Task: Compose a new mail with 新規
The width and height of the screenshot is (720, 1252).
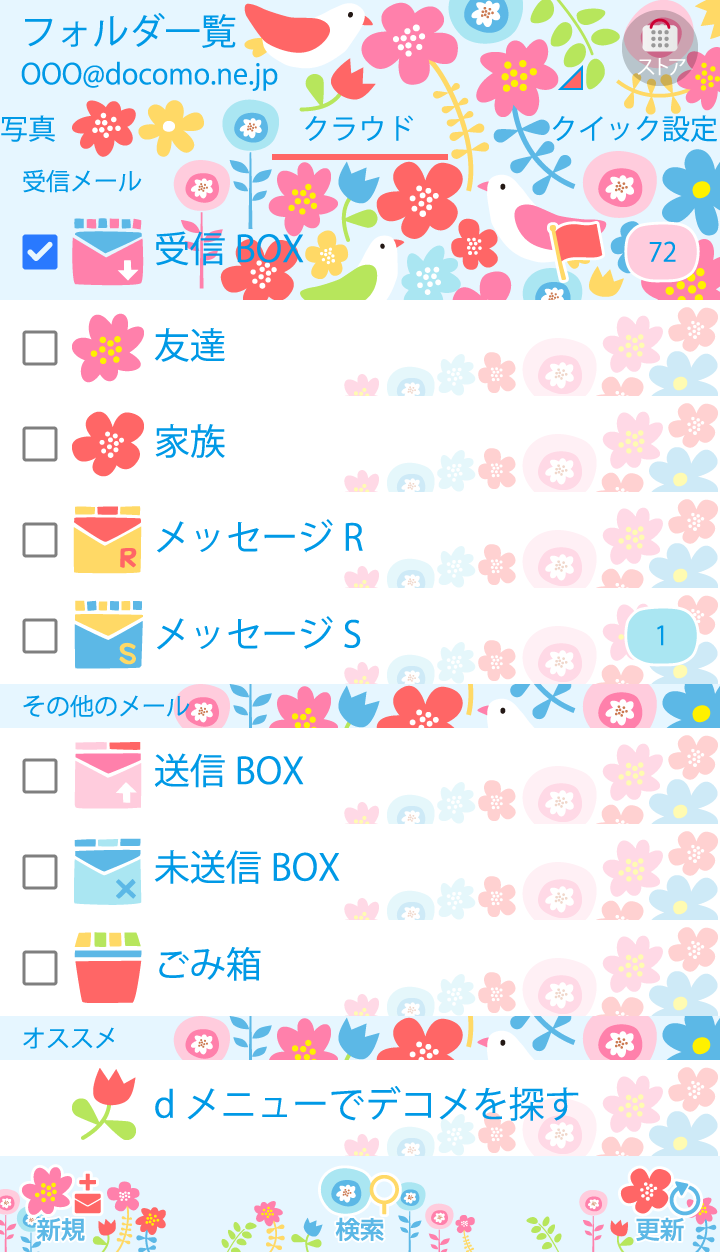Action: pos(62,1207)
